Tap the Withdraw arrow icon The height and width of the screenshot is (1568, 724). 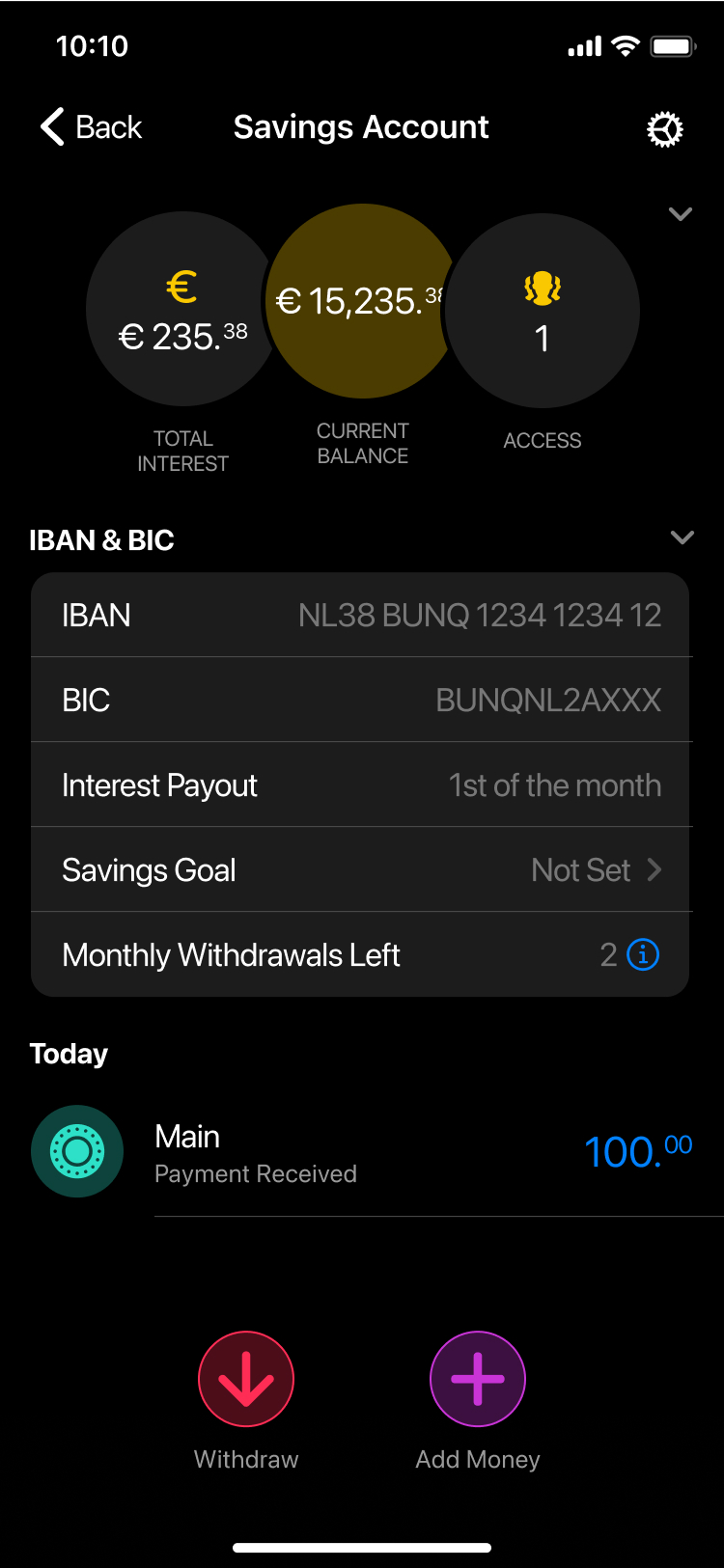(246, 1379)
